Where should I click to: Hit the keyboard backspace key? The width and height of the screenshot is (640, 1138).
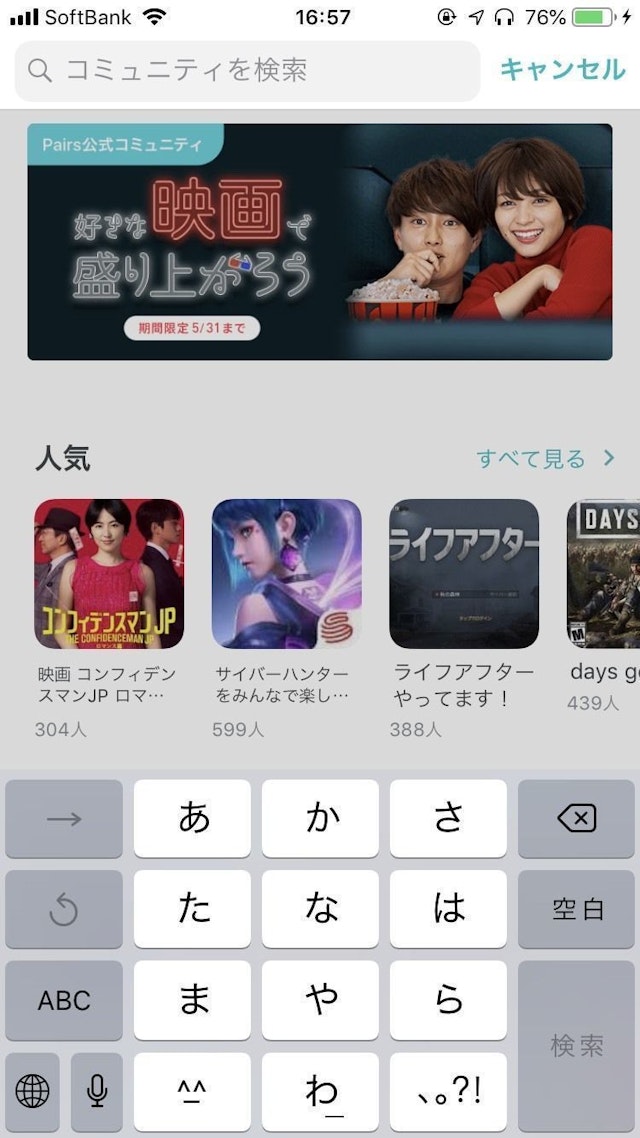click(576, 819)
